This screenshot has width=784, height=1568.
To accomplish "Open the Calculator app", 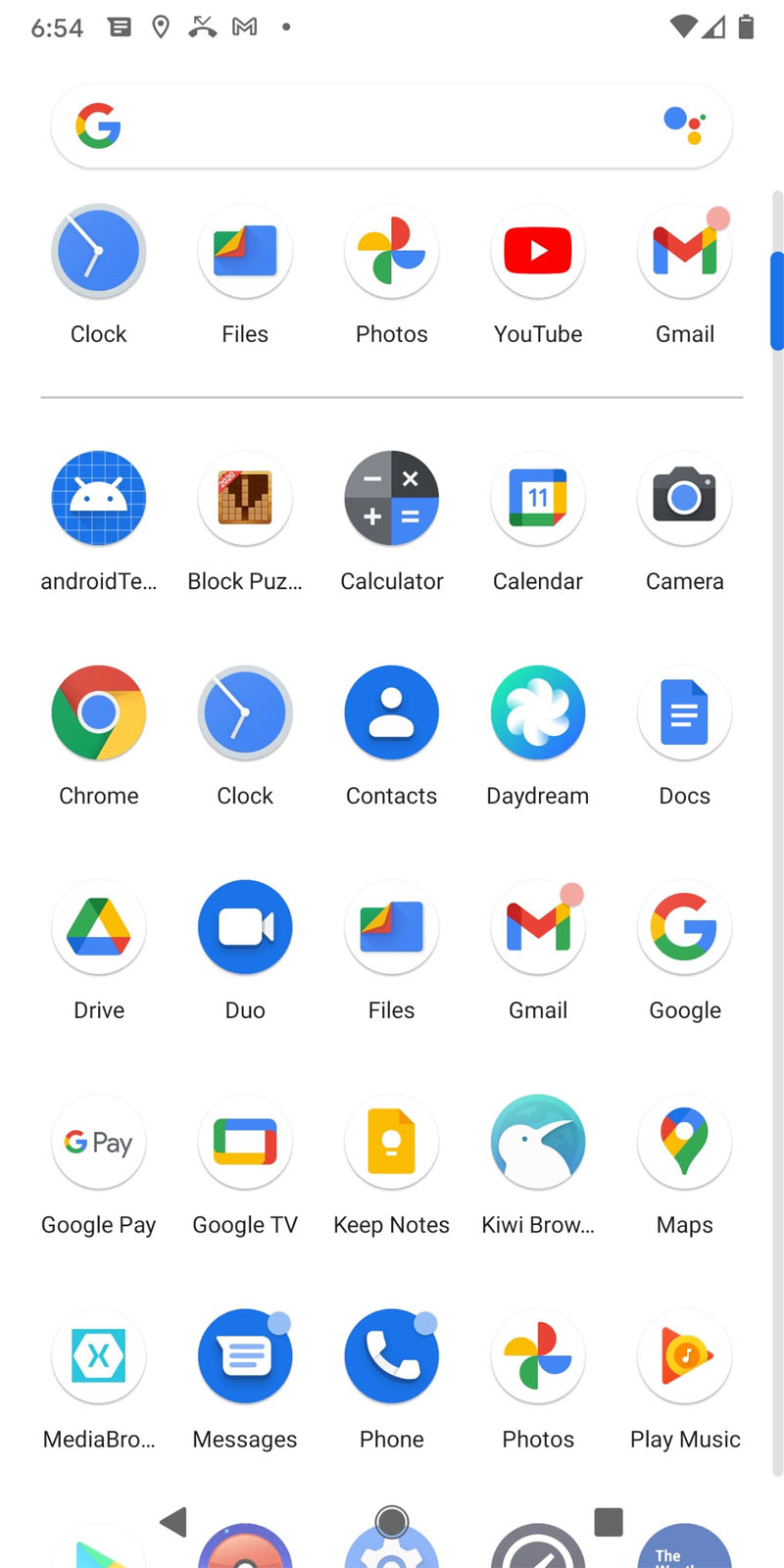I will 392,498.
